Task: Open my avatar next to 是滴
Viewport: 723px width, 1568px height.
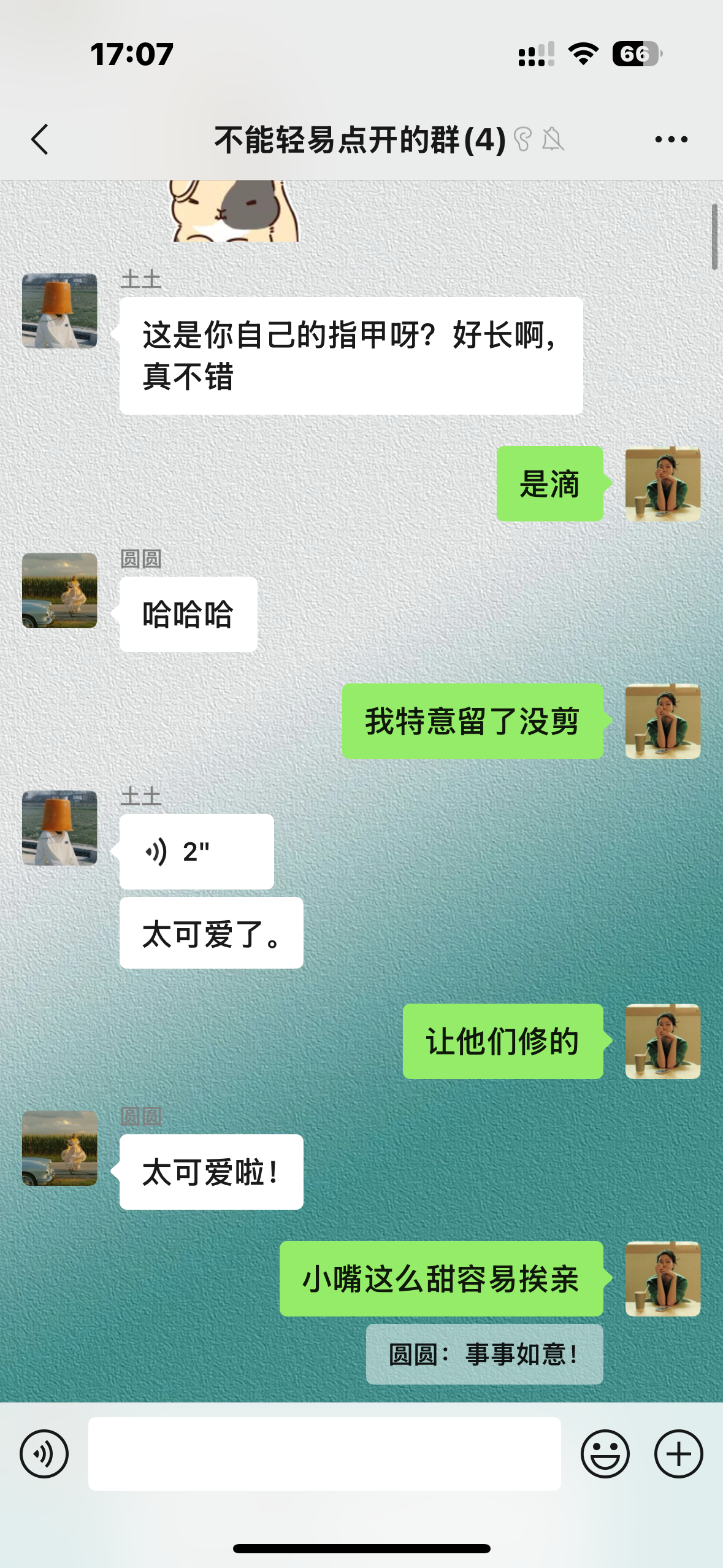Action: click(663, 484)
